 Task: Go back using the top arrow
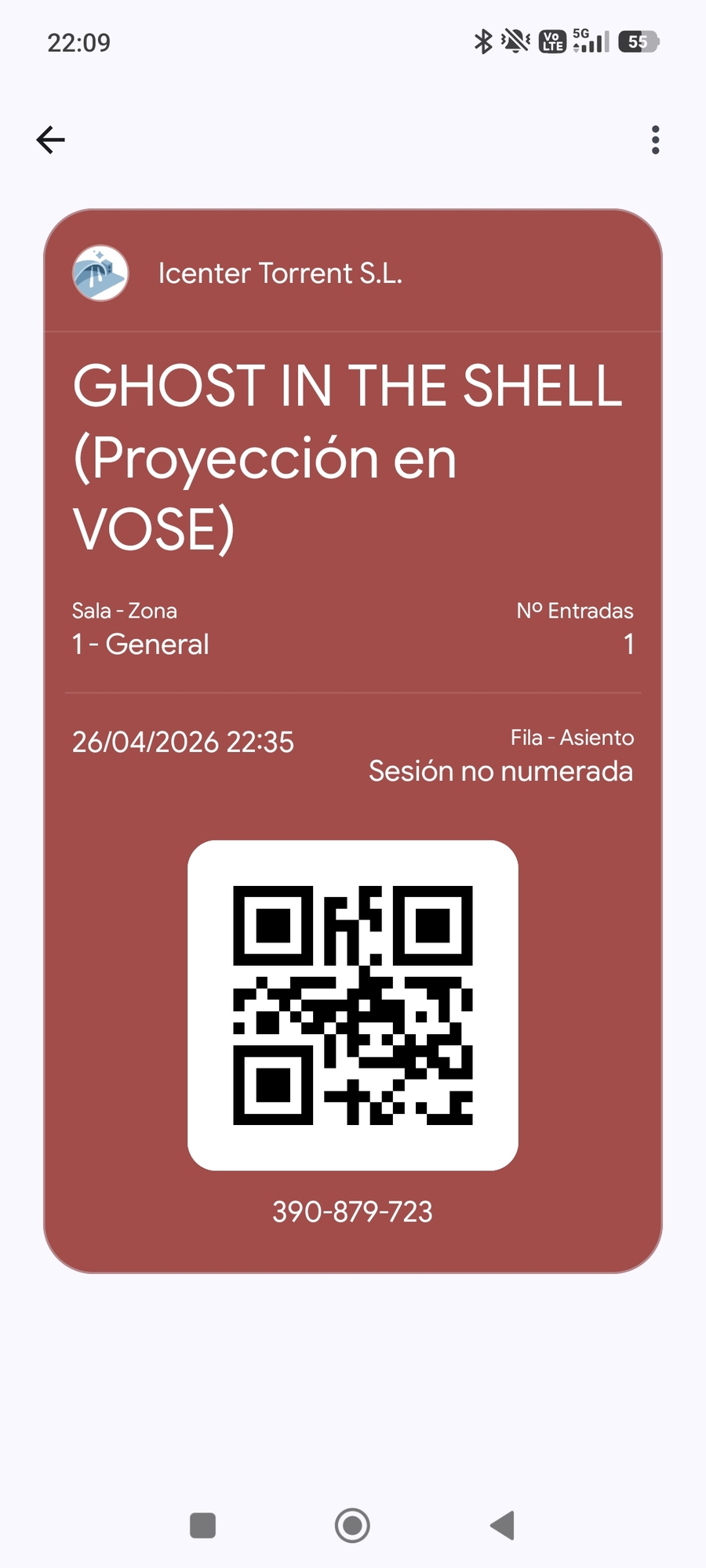(x=51, y=140)
